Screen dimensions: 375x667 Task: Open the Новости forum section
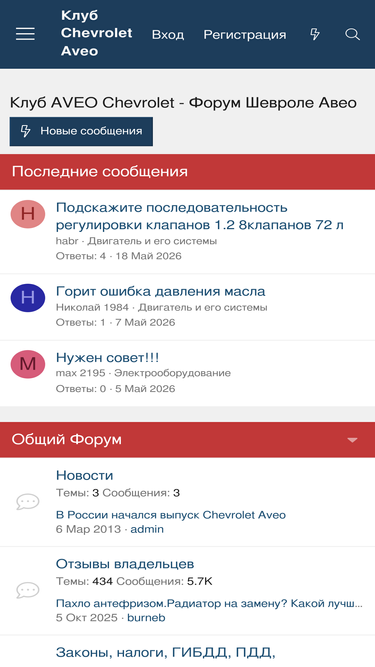click(84, 475)
